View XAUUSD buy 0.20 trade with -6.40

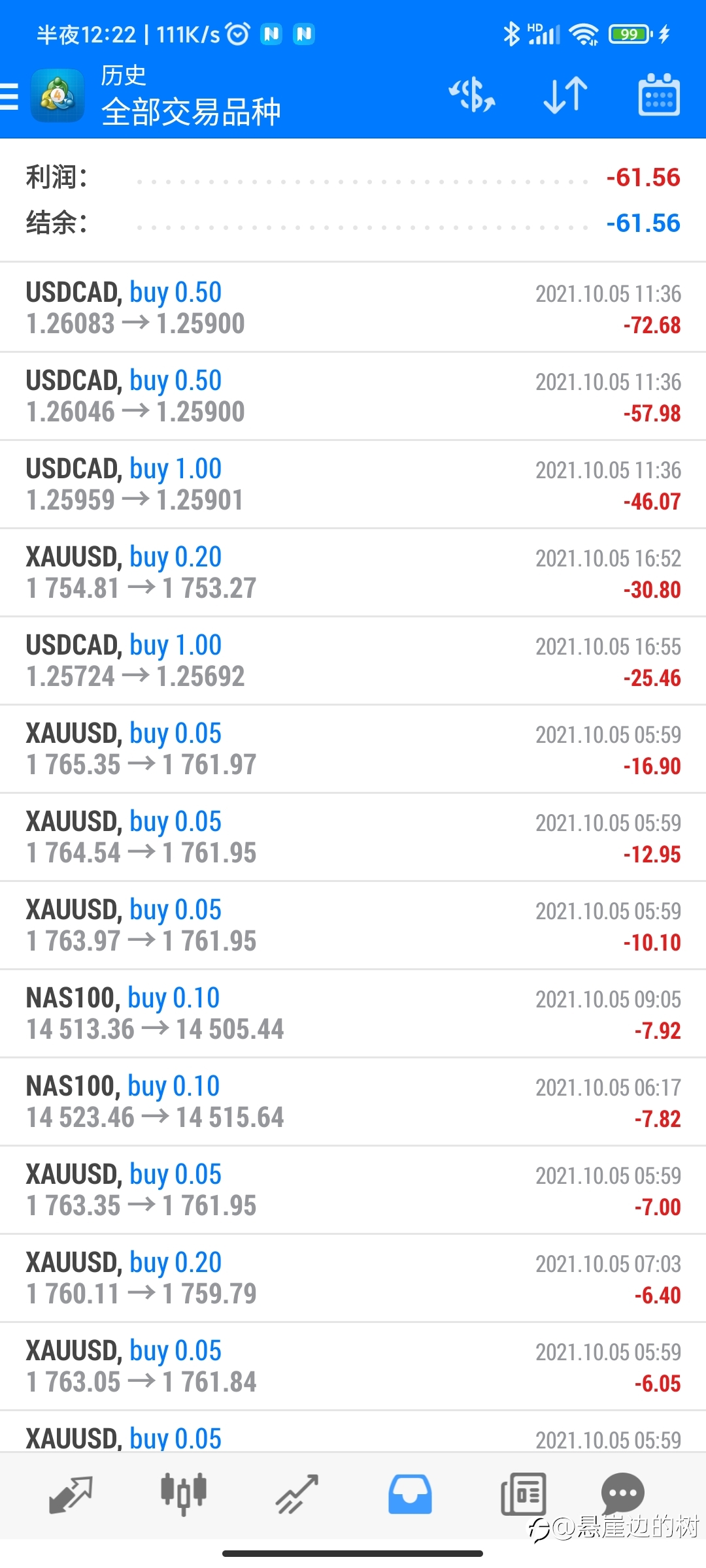coord(353,1278)
